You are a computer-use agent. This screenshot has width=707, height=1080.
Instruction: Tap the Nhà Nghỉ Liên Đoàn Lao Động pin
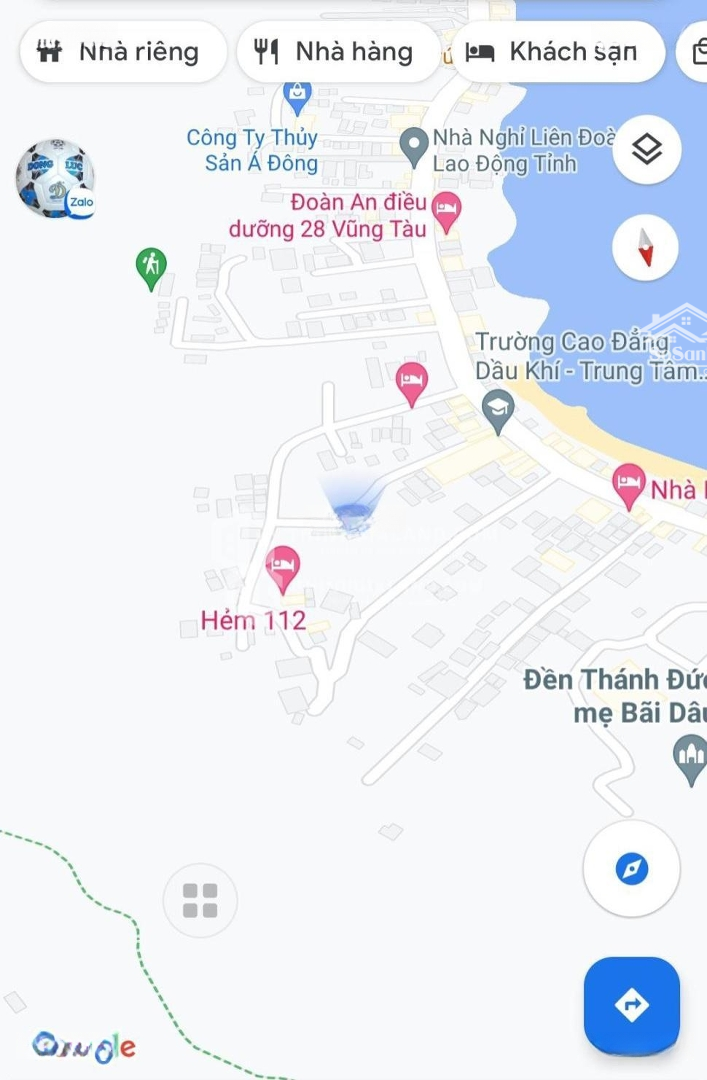(x=414, y=146)
